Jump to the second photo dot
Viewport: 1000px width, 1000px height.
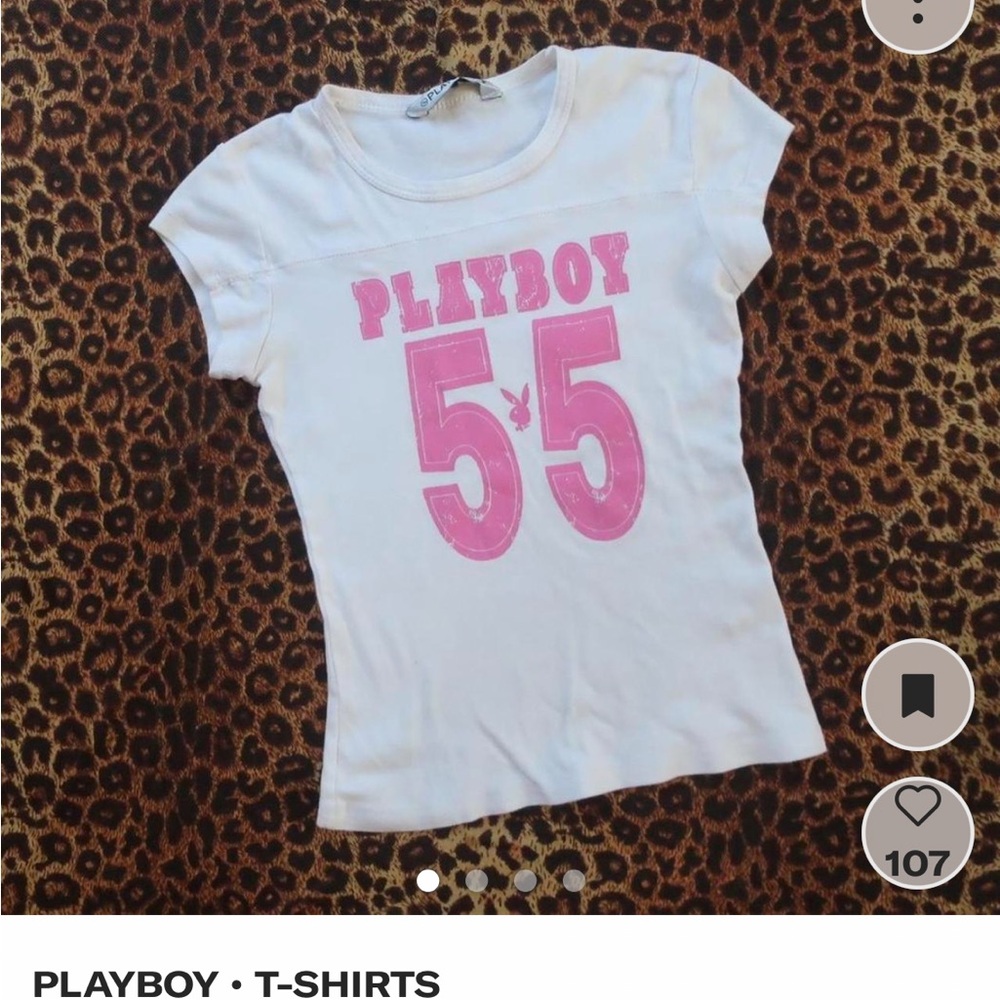click(x=477, y=881)
